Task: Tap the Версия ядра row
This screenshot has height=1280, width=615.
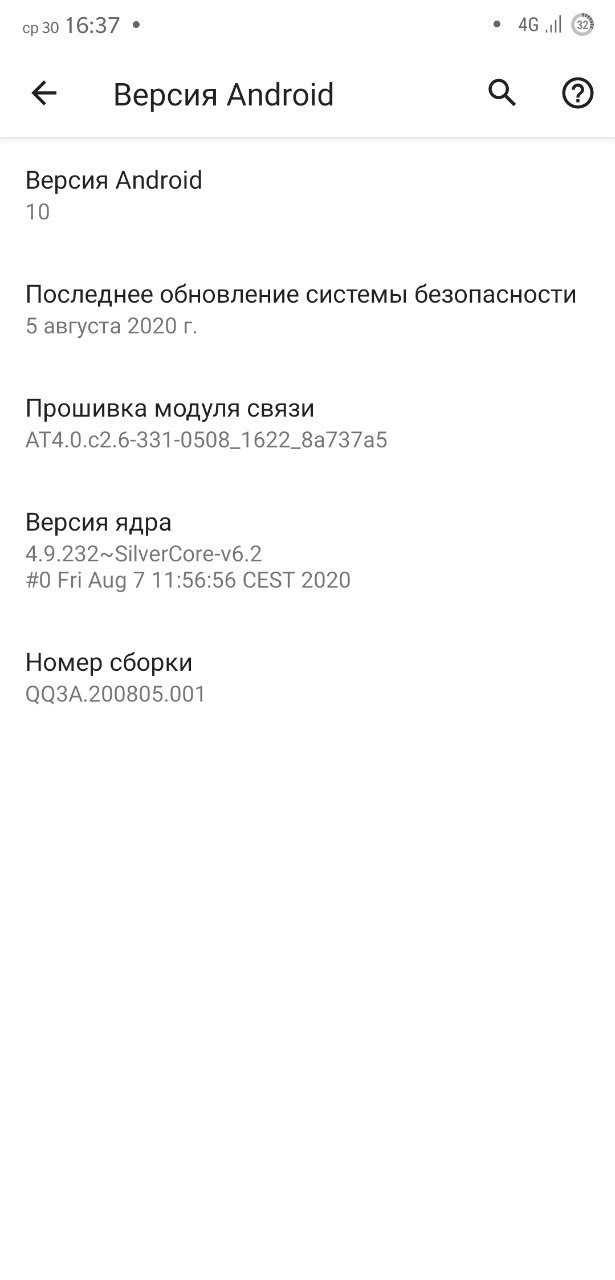Action: click(307, 550)
